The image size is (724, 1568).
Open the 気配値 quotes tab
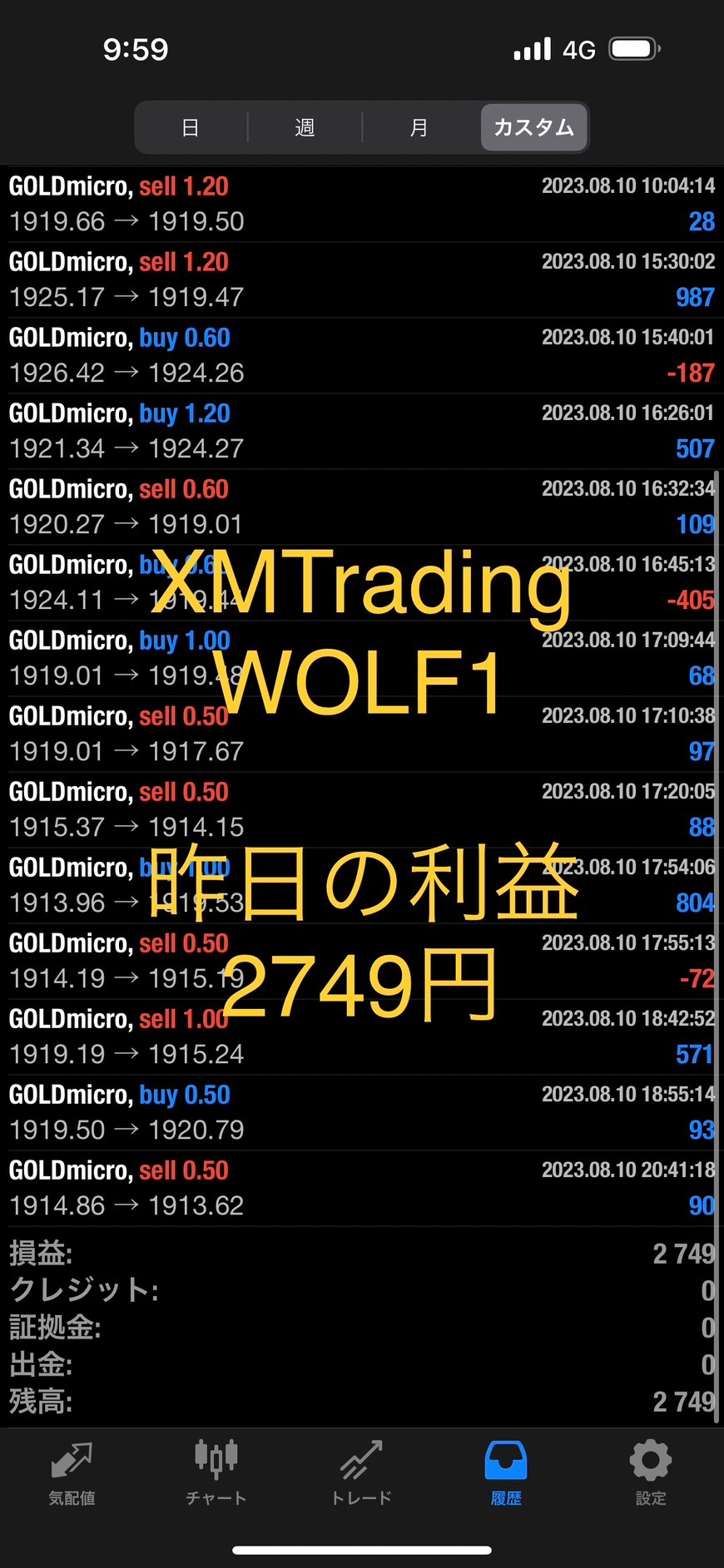[72, 1474]
